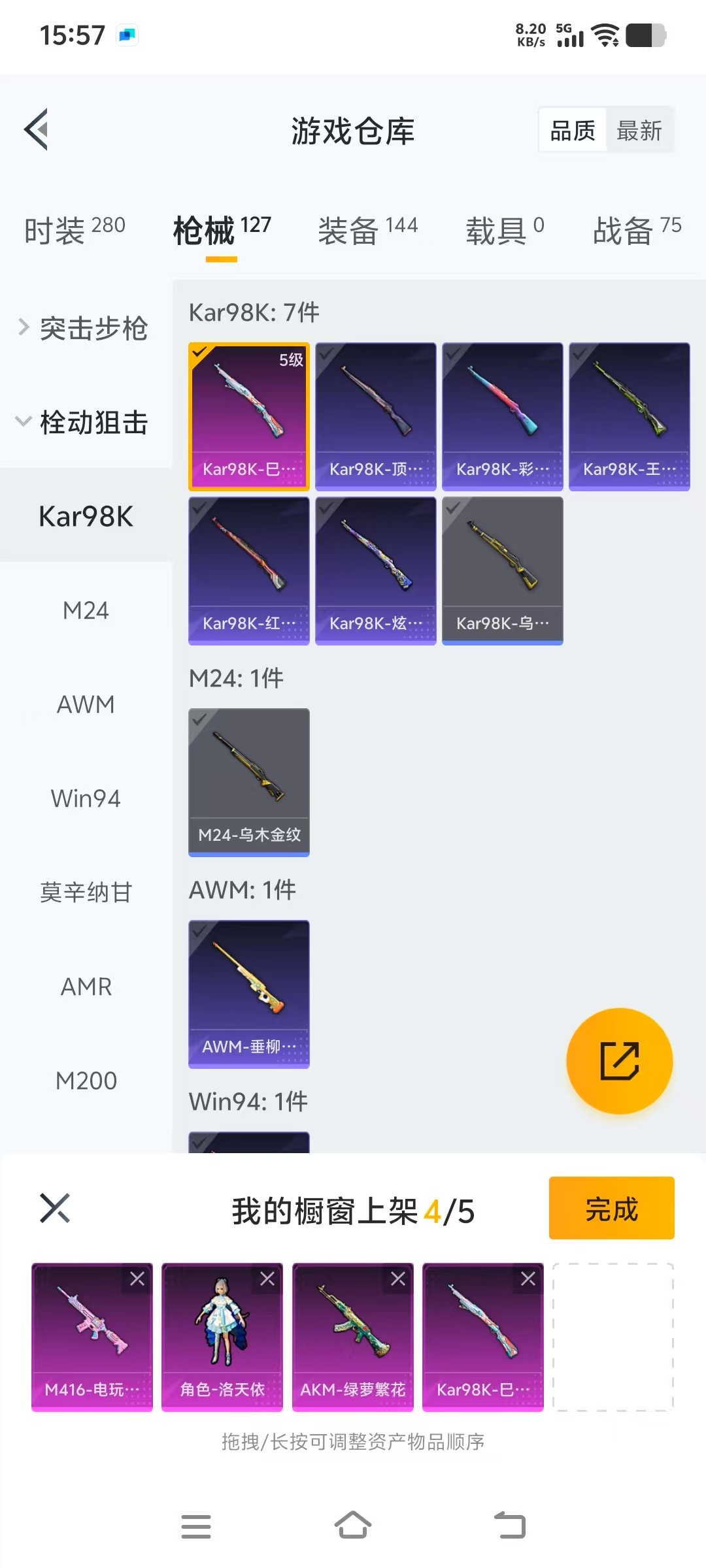
Task: Tap the orange share floating button
Action: point(619,1060)
